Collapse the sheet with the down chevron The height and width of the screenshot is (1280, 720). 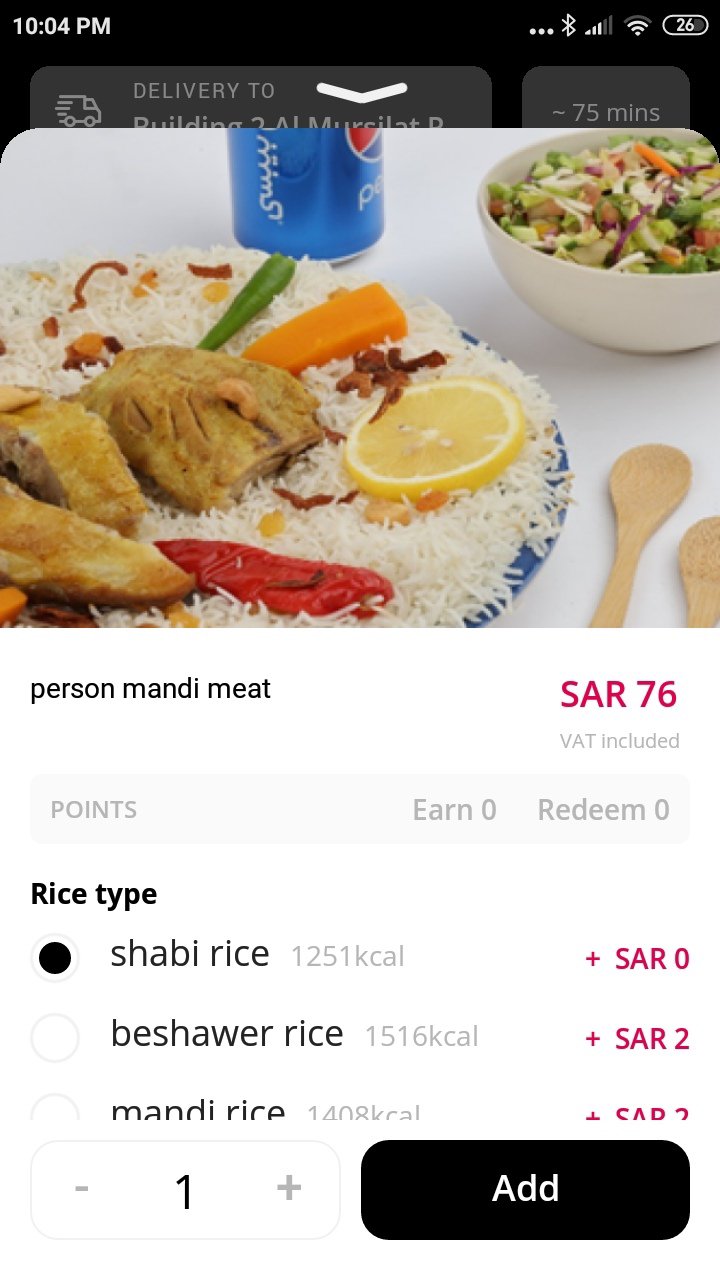pos(361,92)
